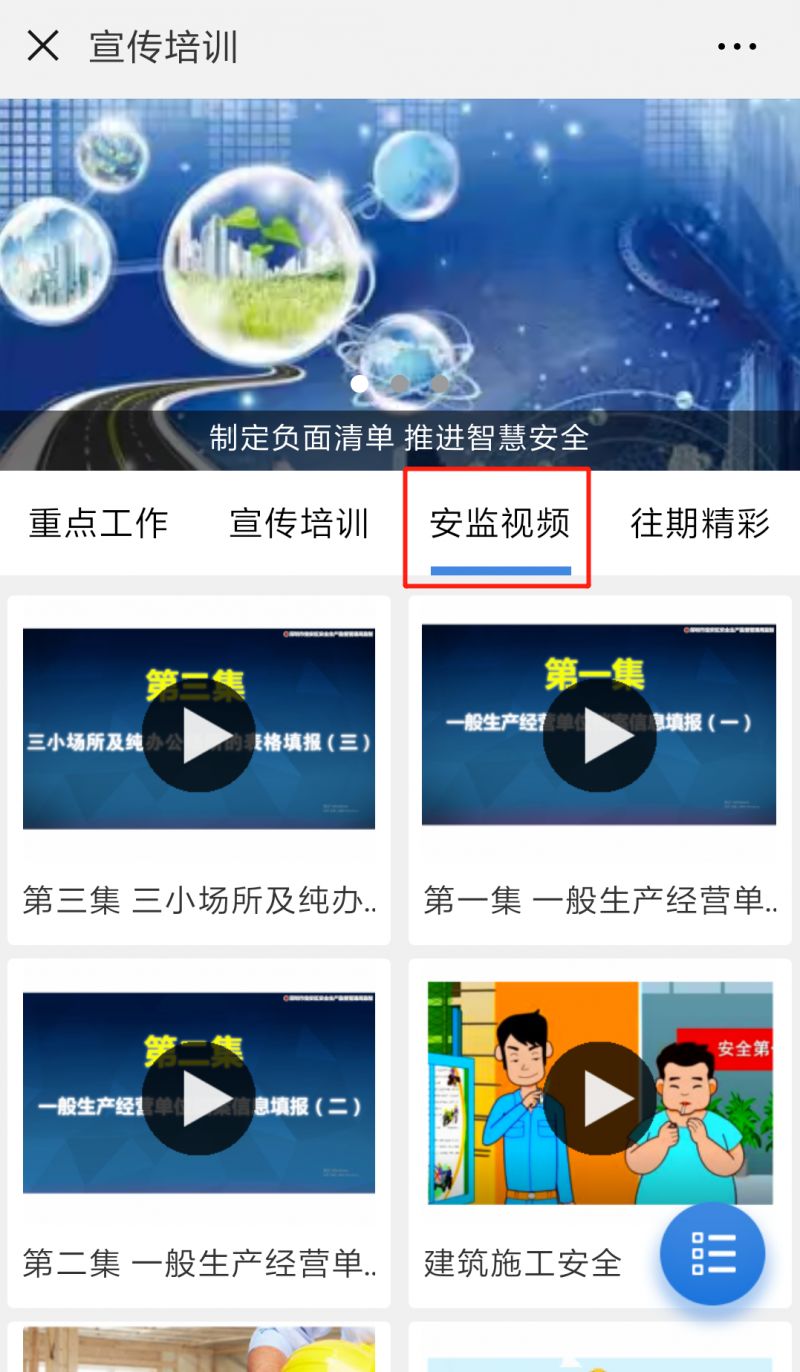This screenshot has height=1372, width=800.
Task: Switch to the 往期精彩 tab
Action: [x=700, y=523]
